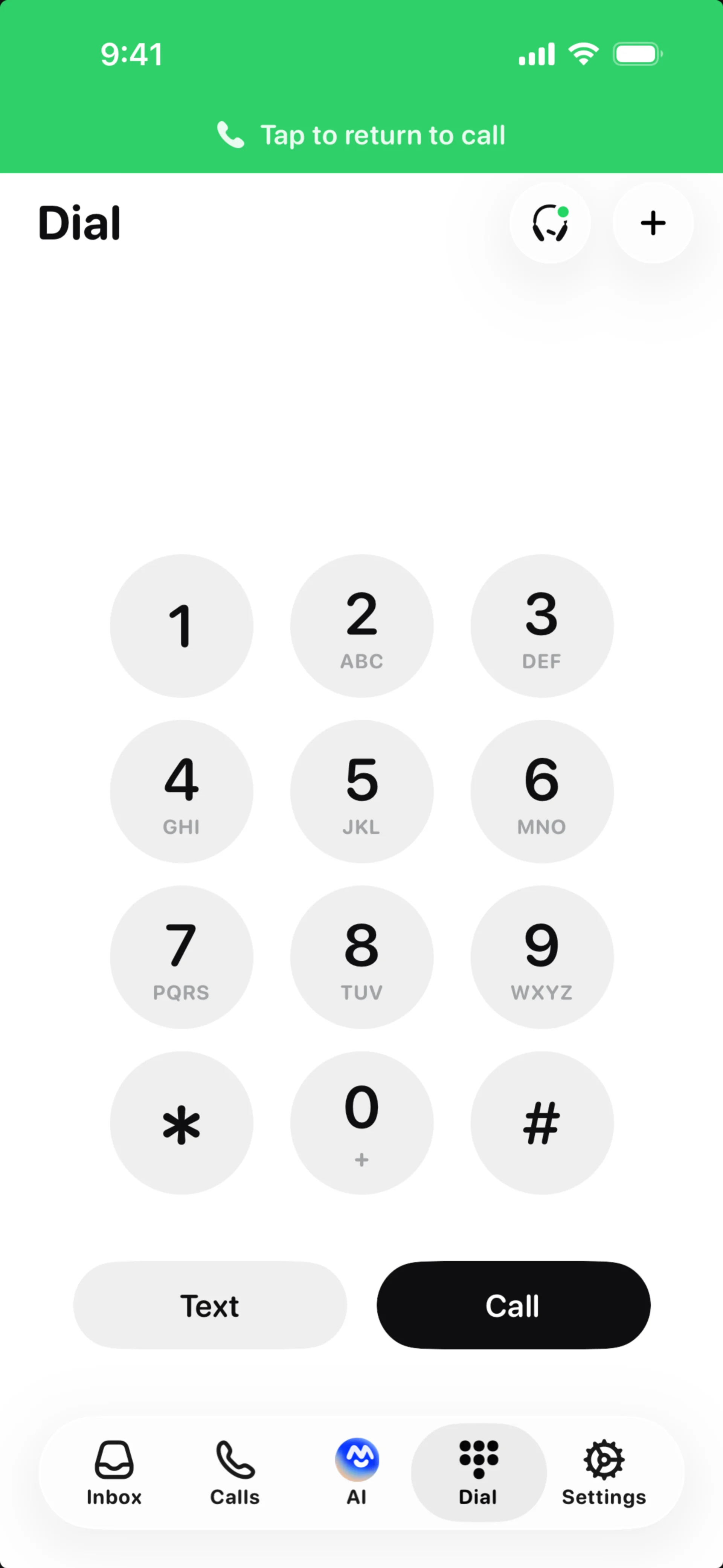
Task: Dial the number 4
Action: (182, 791)
